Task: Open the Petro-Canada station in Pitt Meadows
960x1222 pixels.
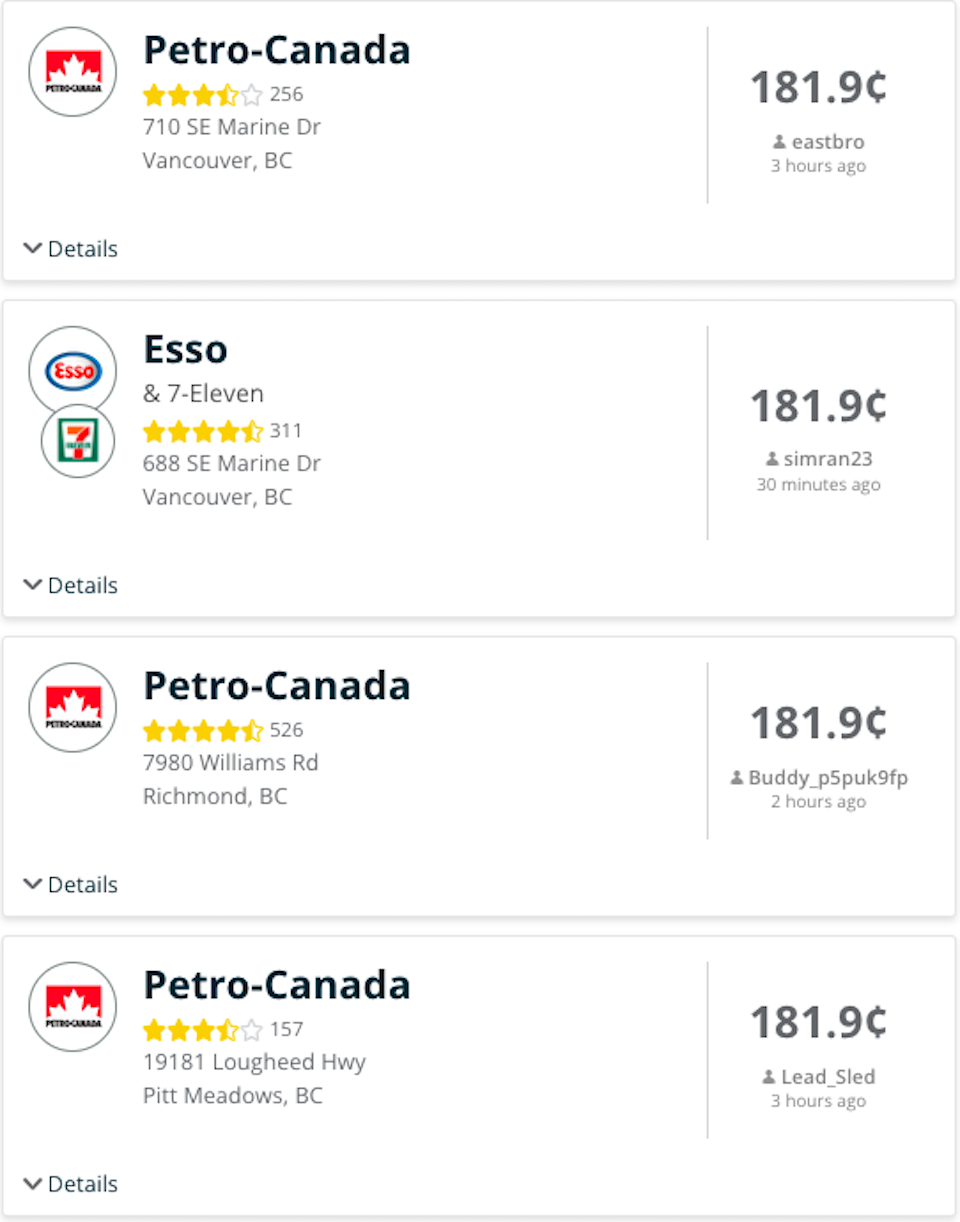Action: coord(277,985)
